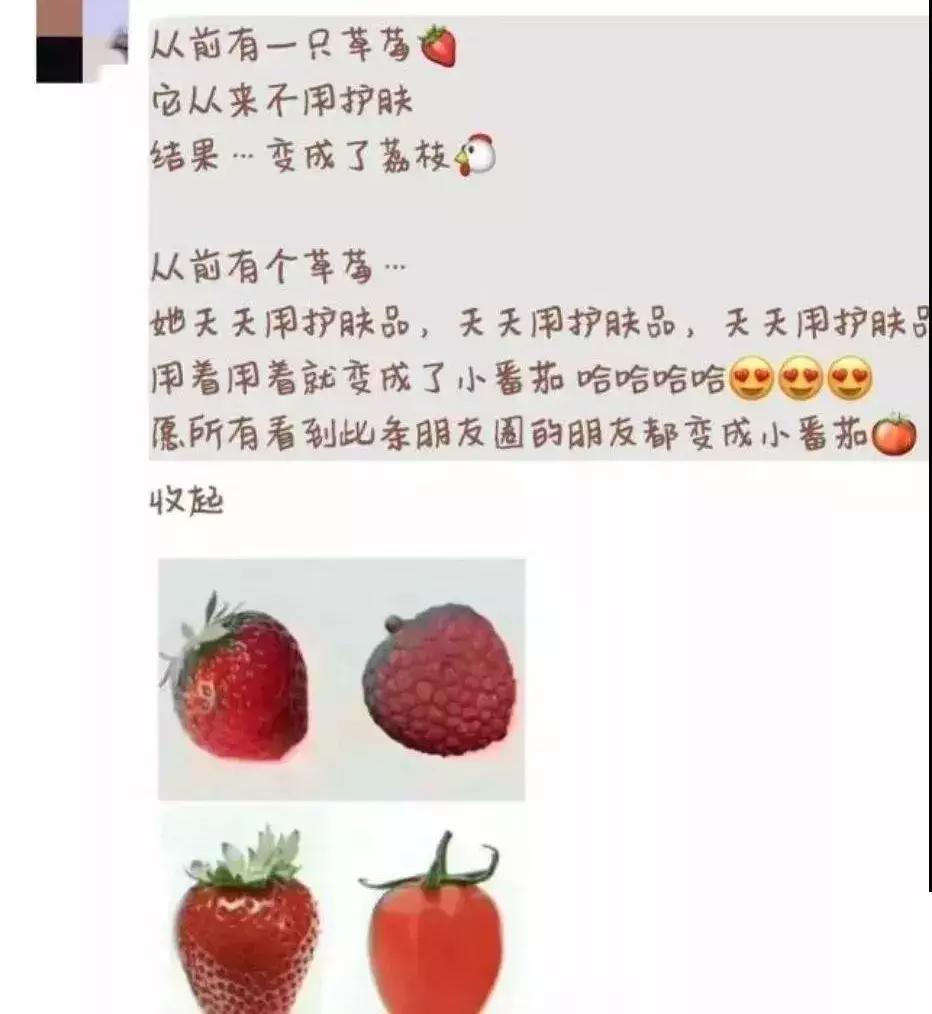Select the first text line 从前有一只草莓
Viewport: 932px width, 1014px height.
coord(280,45)
